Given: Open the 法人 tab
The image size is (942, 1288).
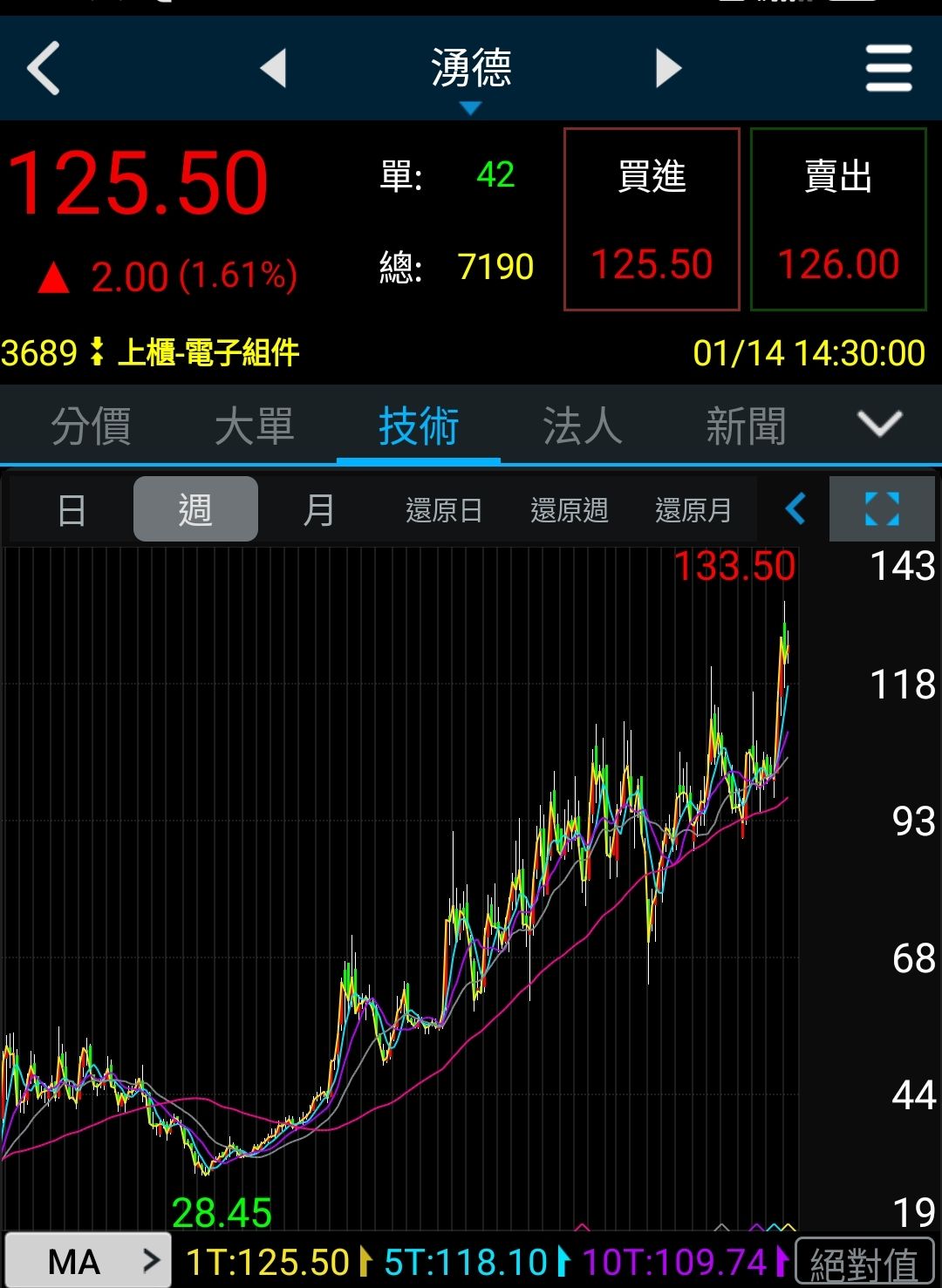Looking at the screenshot, I should tap(582, 426).
